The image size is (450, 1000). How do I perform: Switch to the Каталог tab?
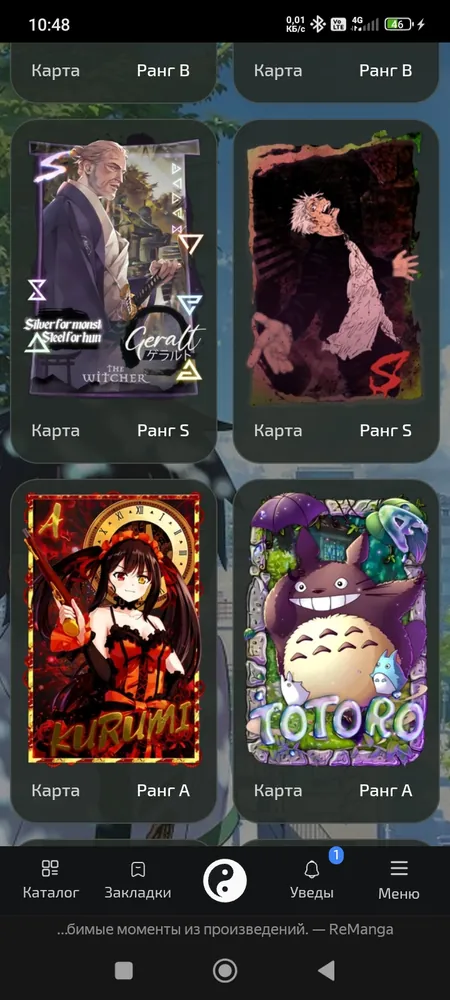[x=51, y=879]
